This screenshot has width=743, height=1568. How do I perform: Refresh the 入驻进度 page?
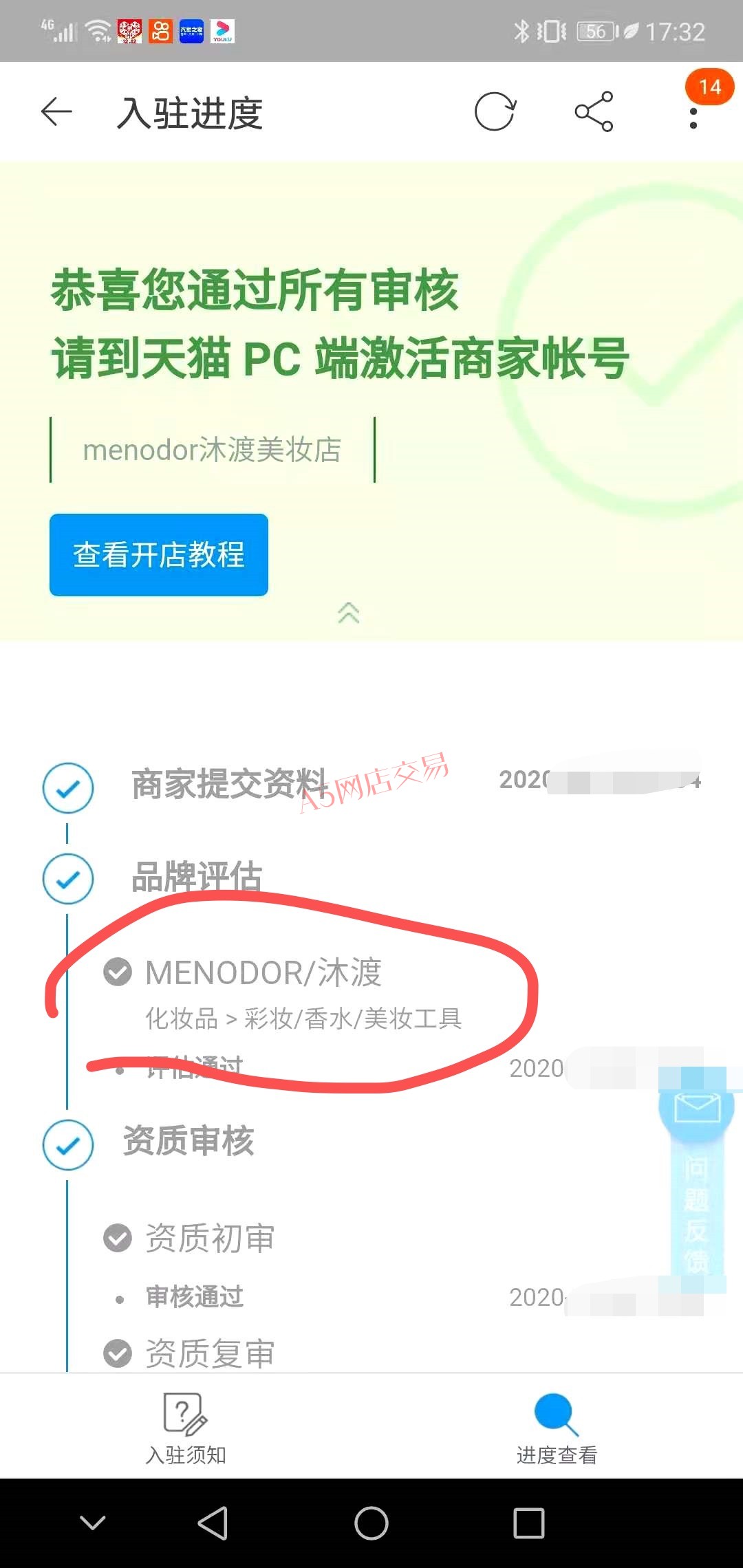pos(495,111)
